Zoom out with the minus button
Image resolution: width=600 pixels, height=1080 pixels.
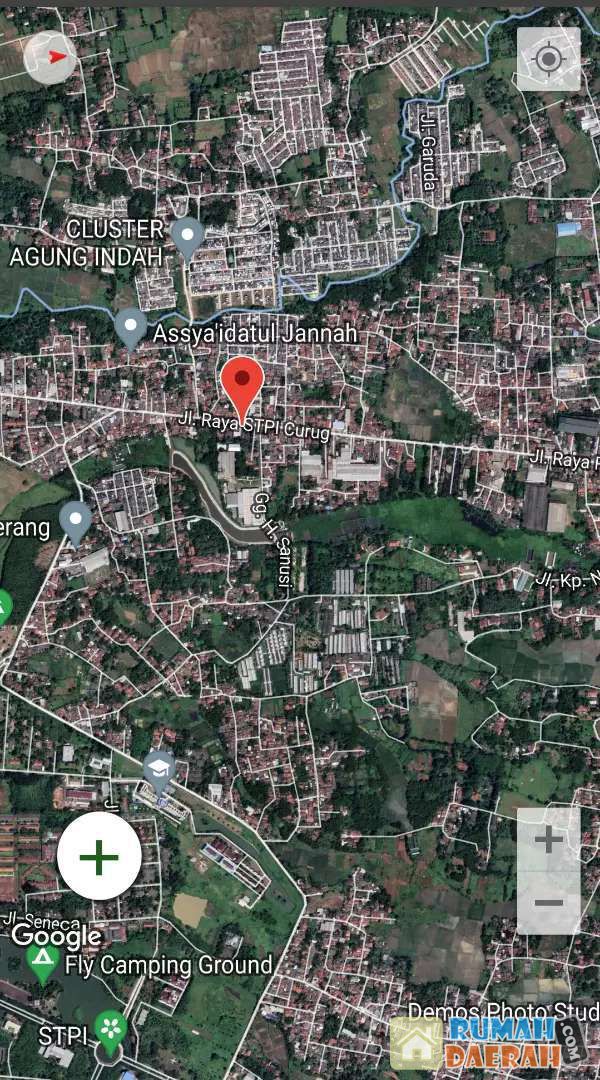pyautogui.click(x=548, y=902)
